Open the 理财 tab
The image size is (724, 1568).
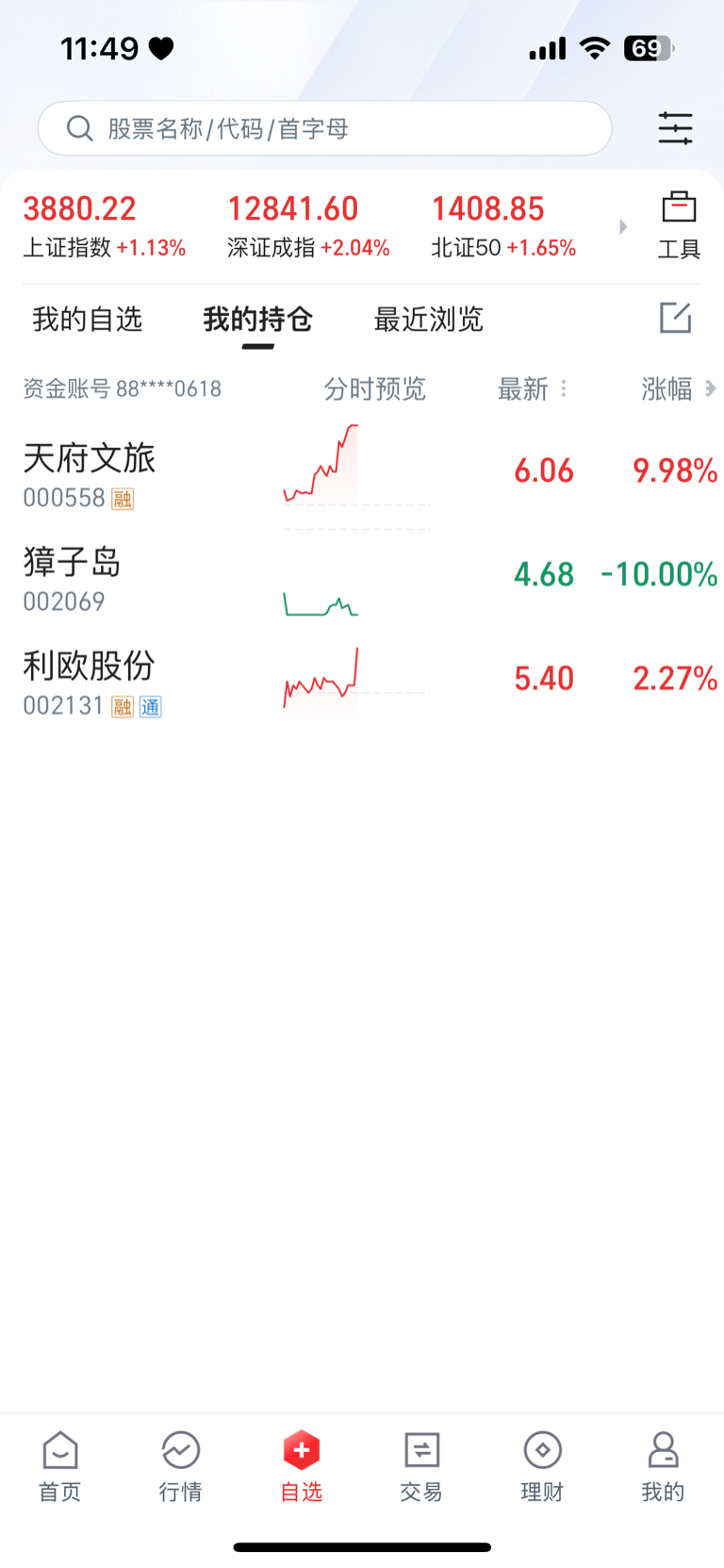pyautogui.click(x=542, y=1465)
